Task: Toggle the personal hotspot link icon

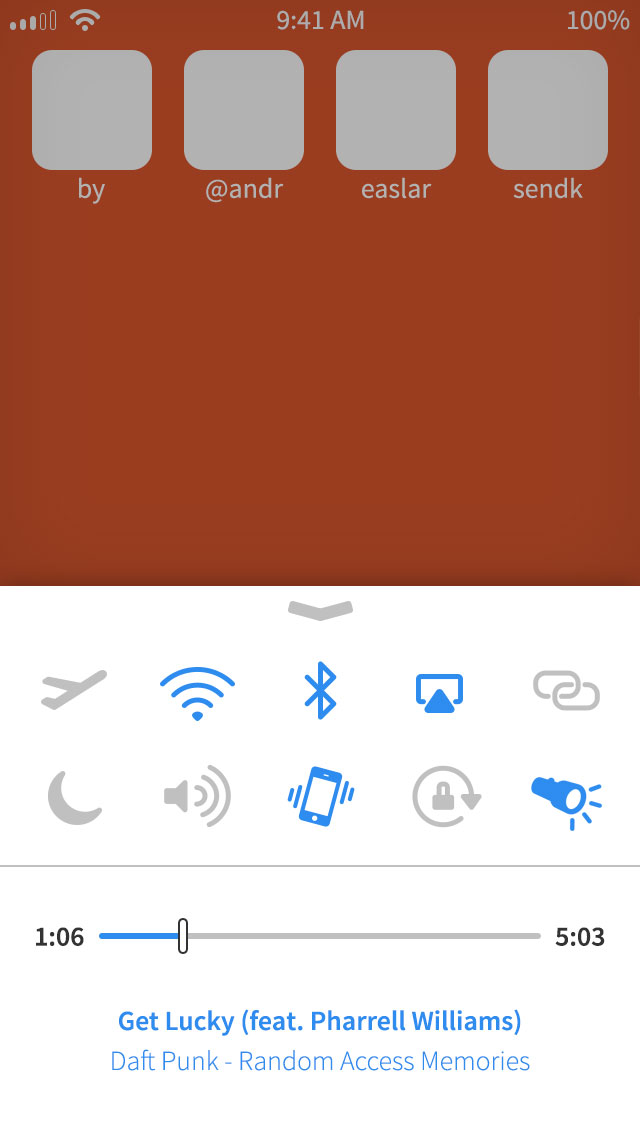Action: tap(566, 691)
